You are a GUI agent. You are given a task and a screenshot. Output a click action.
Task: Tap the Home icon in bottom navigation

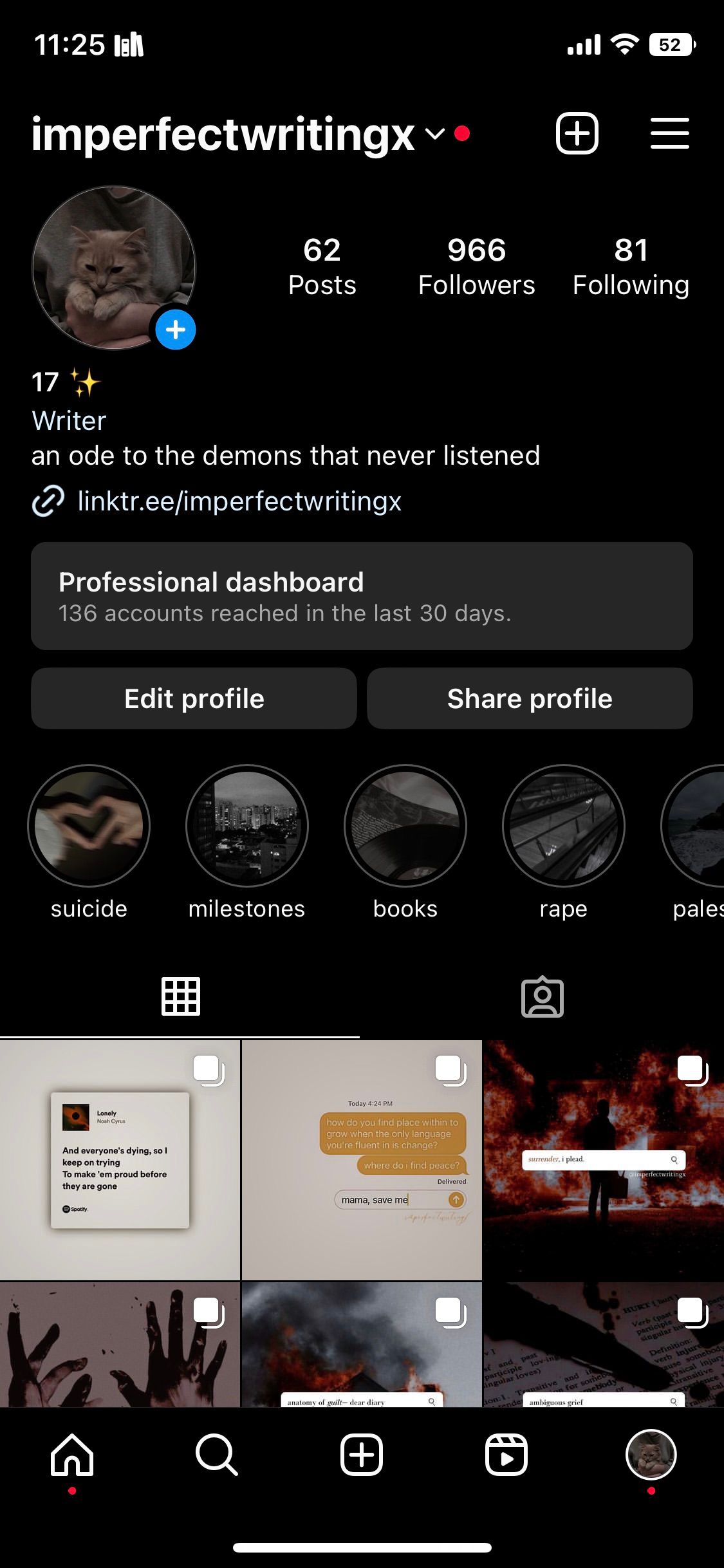pos(72,1455)
